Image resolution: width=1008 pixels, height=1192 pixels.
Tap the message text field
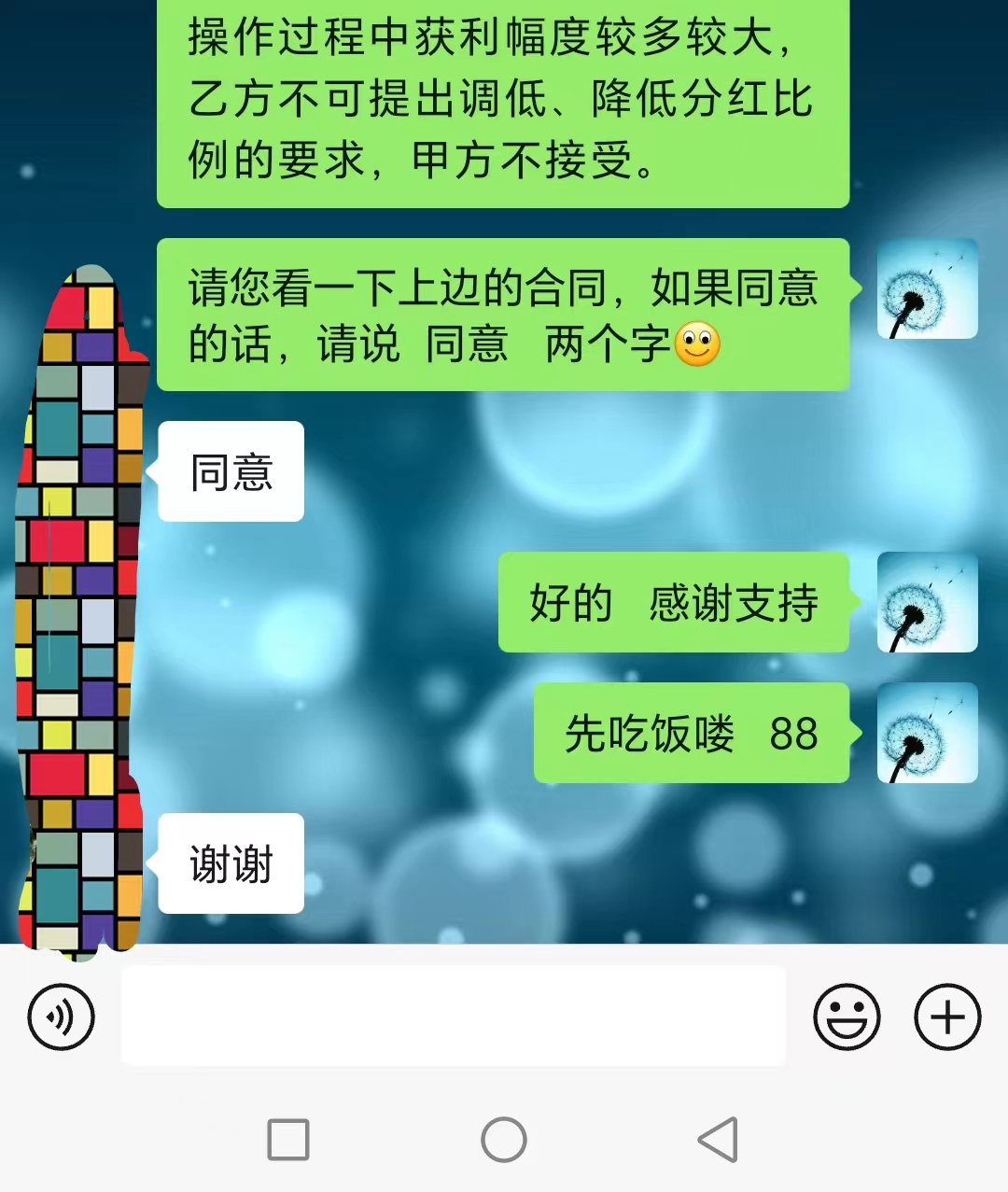(x=454, y=1017)
